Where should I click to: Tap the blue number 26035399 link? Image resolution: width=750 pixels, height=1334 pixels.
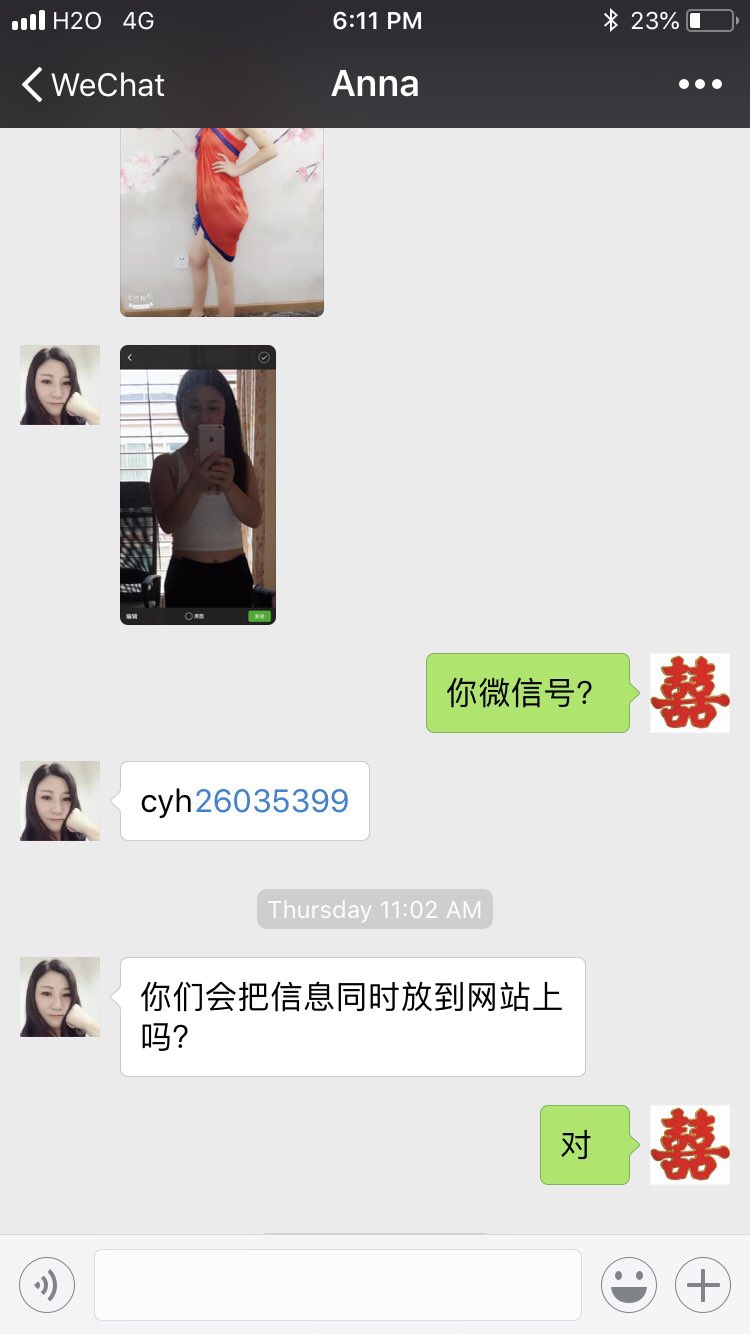[x=271, y=801]
